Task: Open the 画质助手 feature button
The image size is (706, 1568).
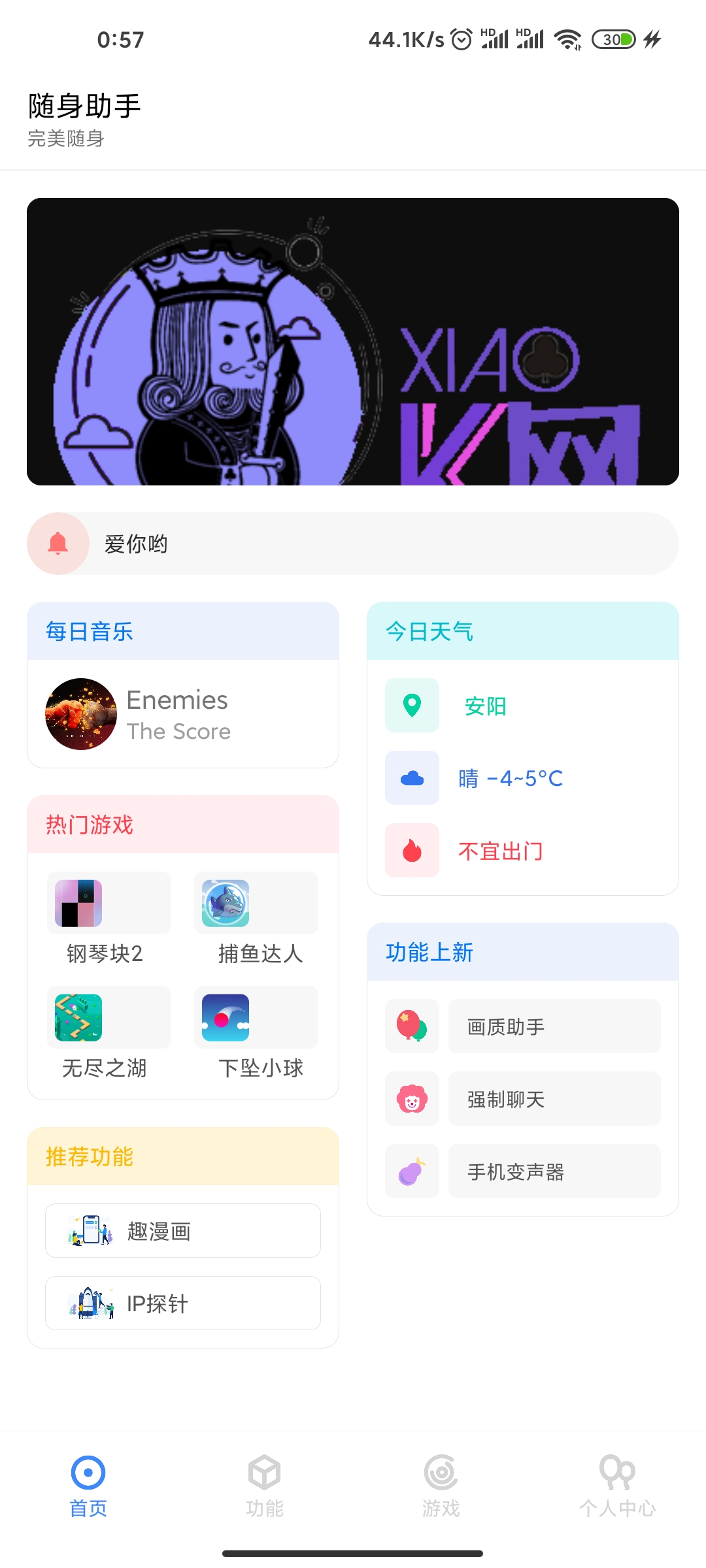Action: [x=554, y=1026]
